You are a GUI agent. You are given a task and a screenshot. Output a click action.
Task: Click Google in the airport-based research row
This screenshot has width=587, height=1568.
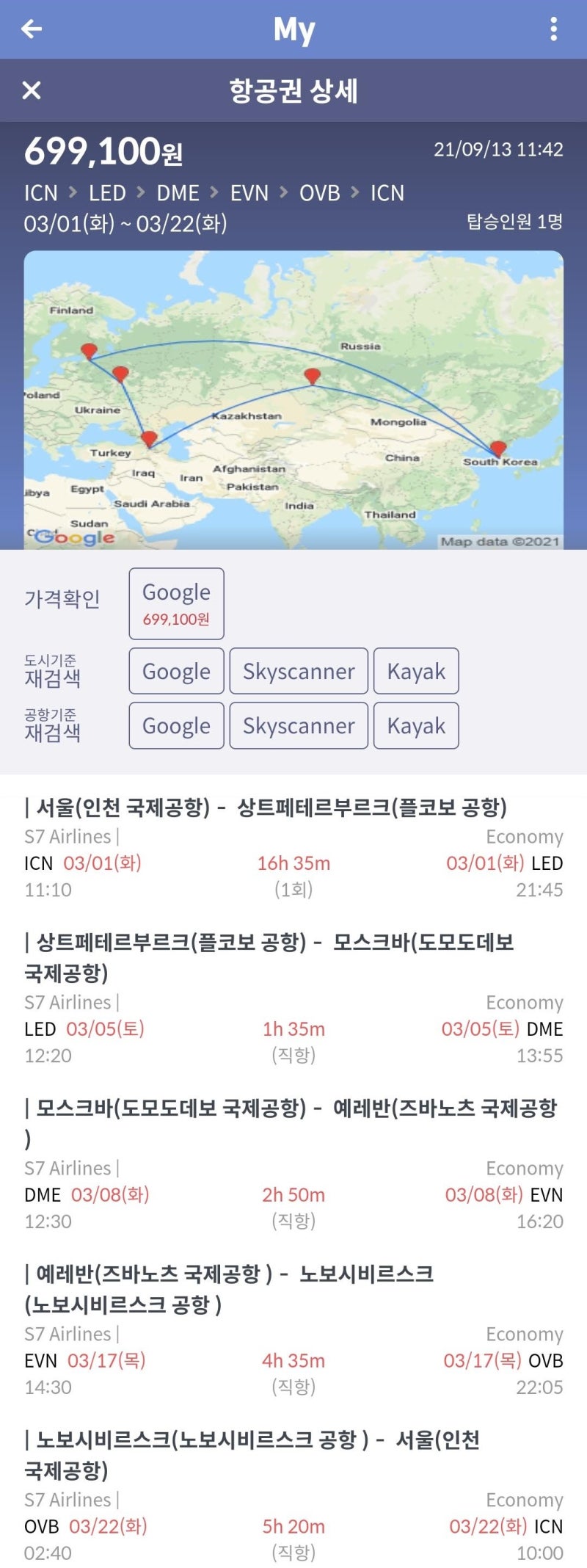point(176,726)
